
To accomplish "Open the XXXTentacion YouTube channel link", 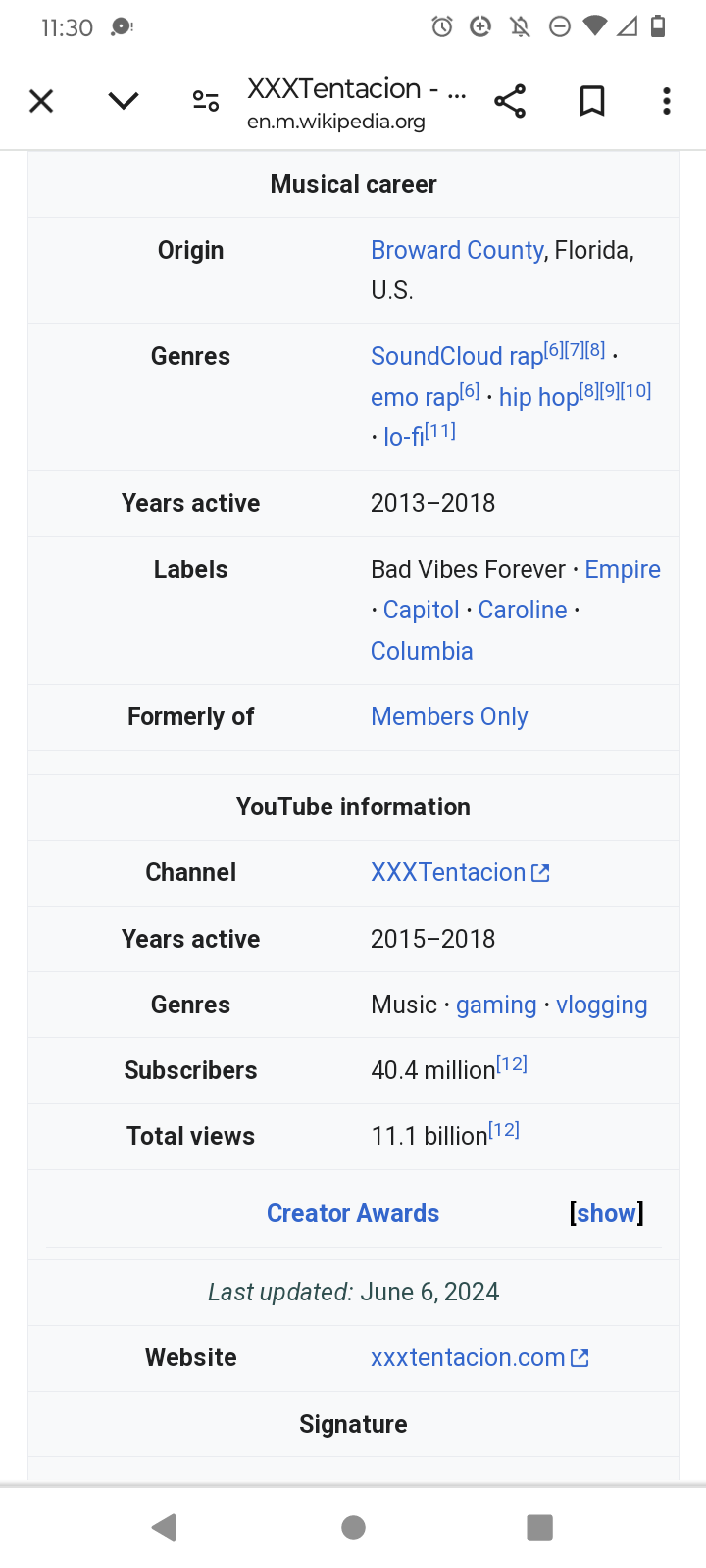I will tap(460, 872).
